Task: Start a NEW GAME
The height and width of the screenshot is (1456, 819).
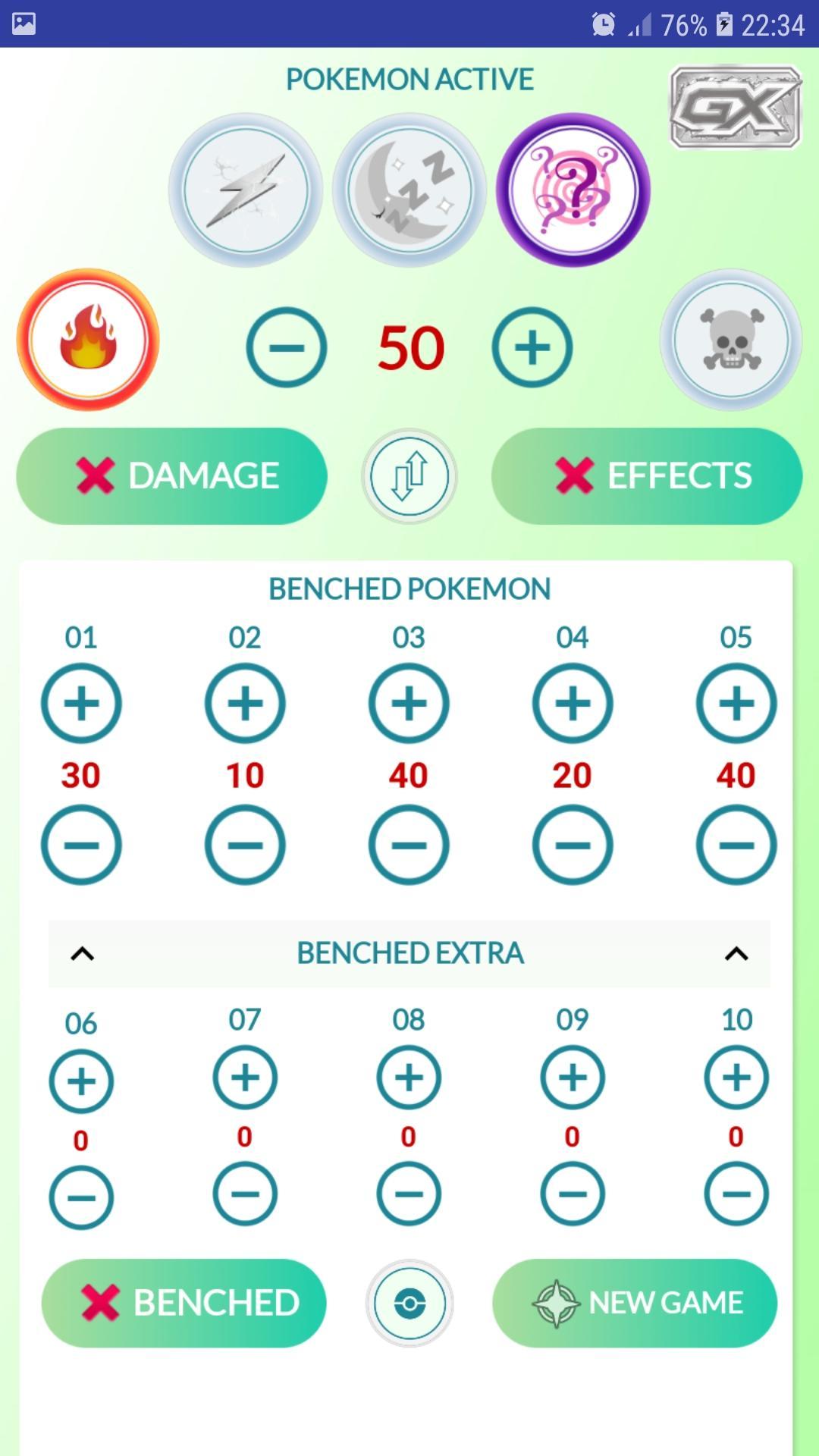Action: click(635, 1303)
